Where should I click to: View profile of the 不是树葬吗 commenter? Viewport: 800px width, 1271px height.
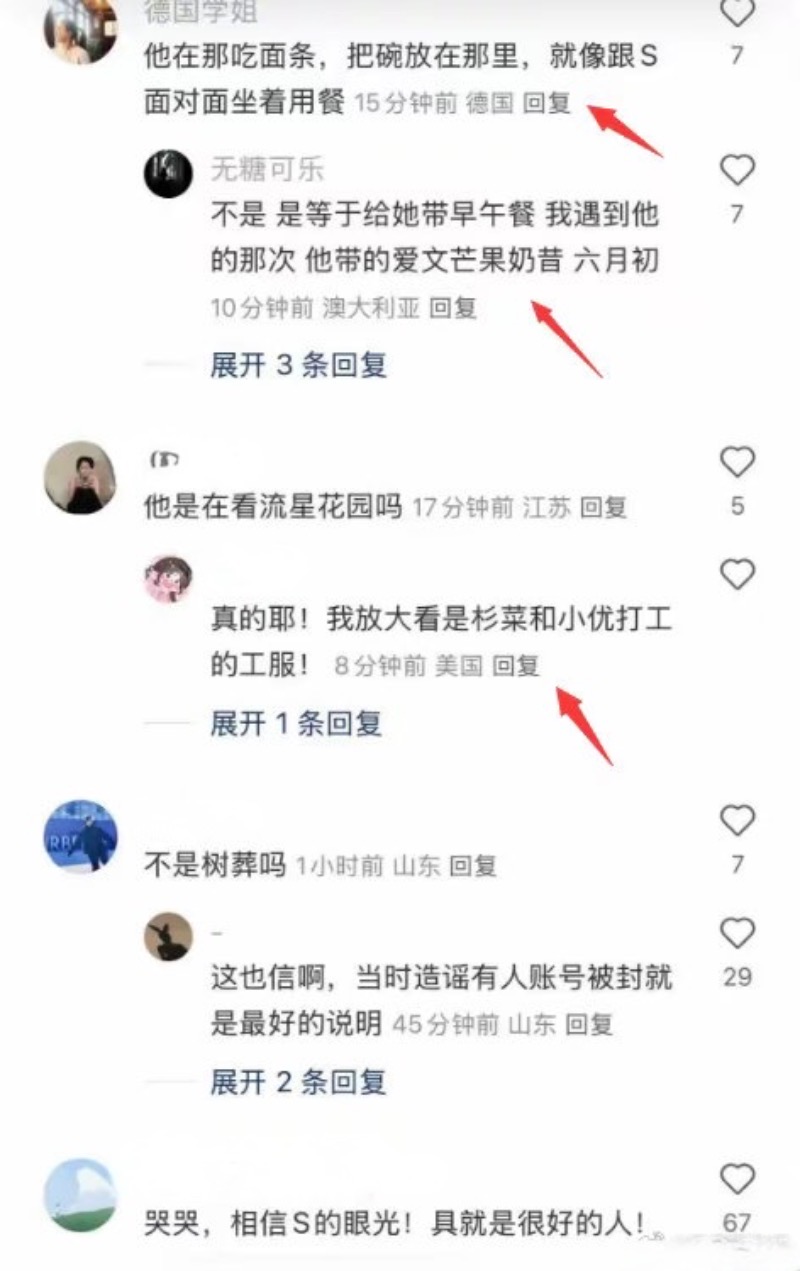click(x=80, y=836)
